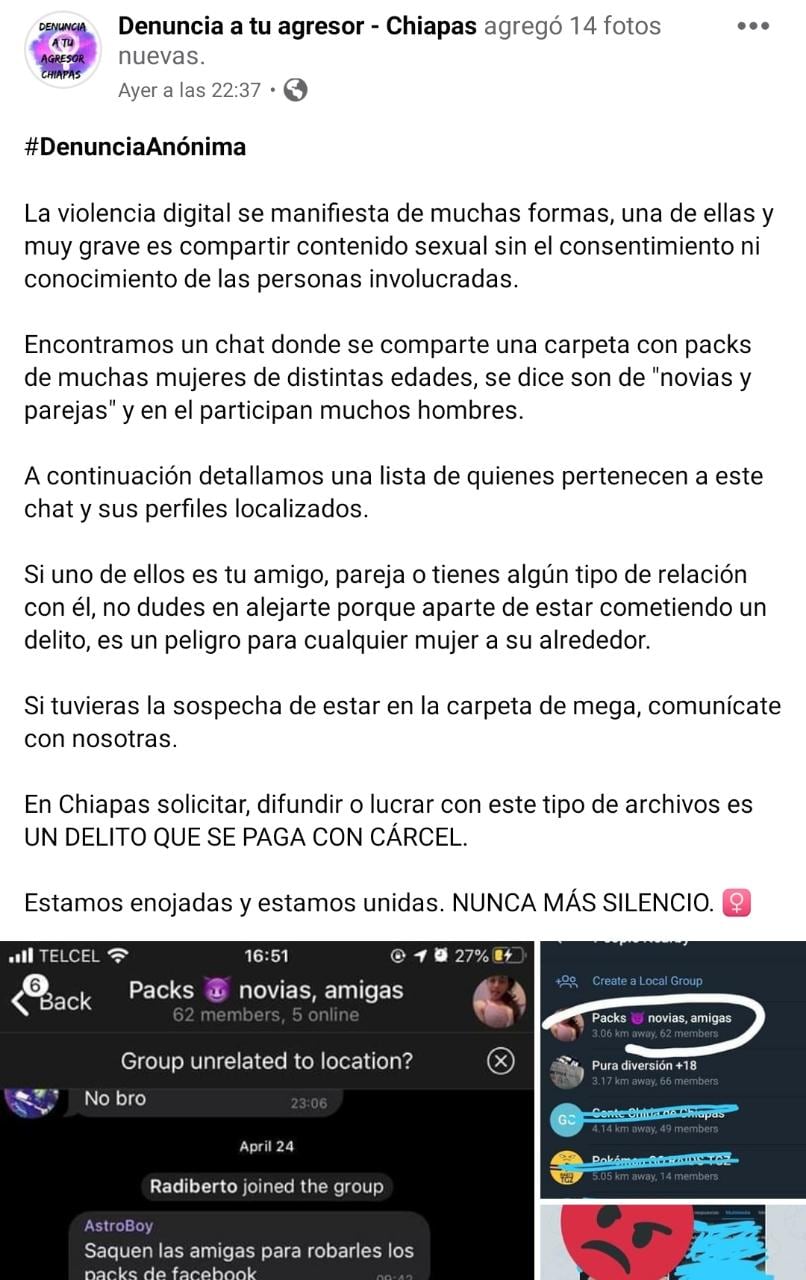Open the #DenunciaAnónima hashtag
The width and height of the screenshot is (806, 1280).
coord(134,147)
